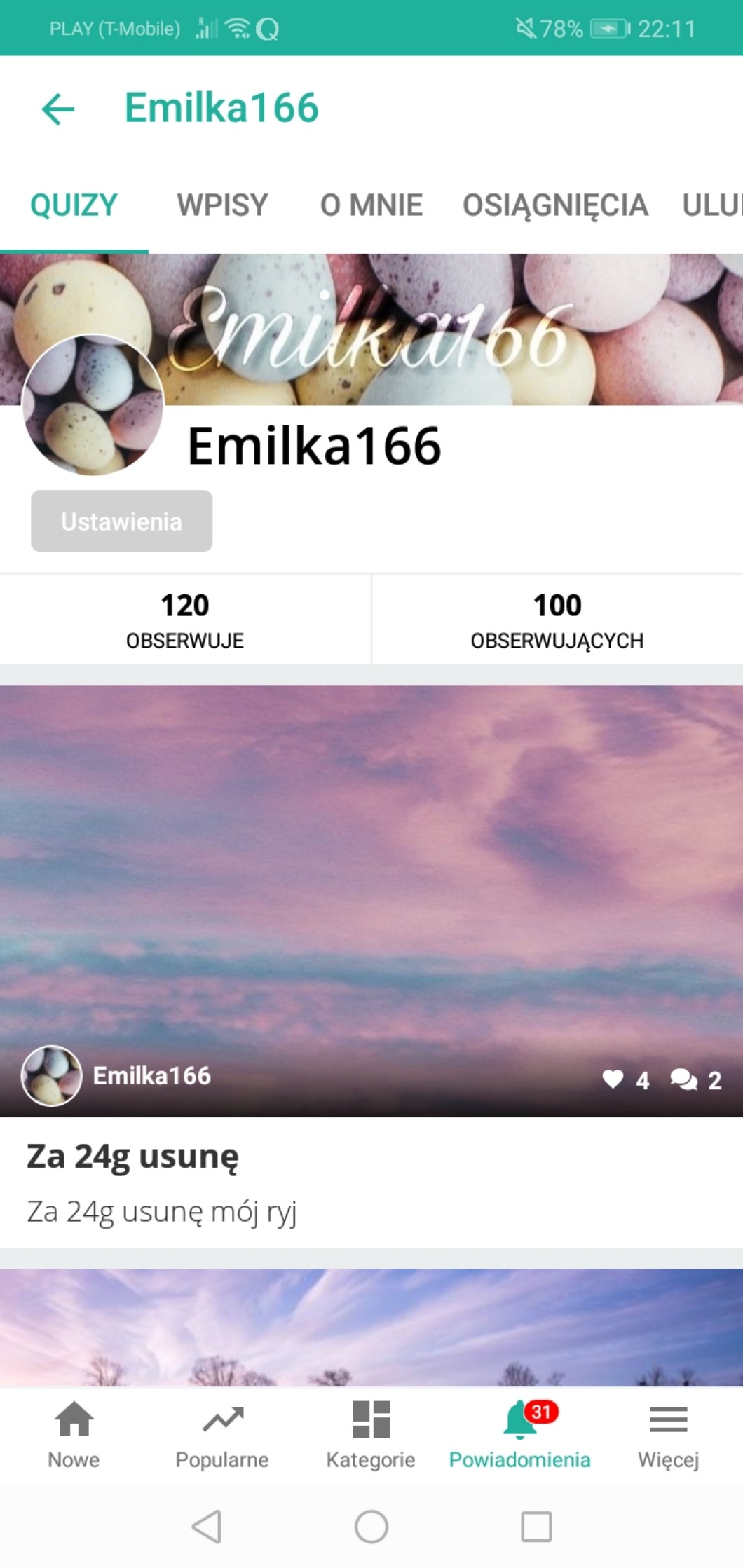Screen dimensions: 743x1568
Task: Switch to Popularne in the bottom bar
Action: [x=222, y=1434]
